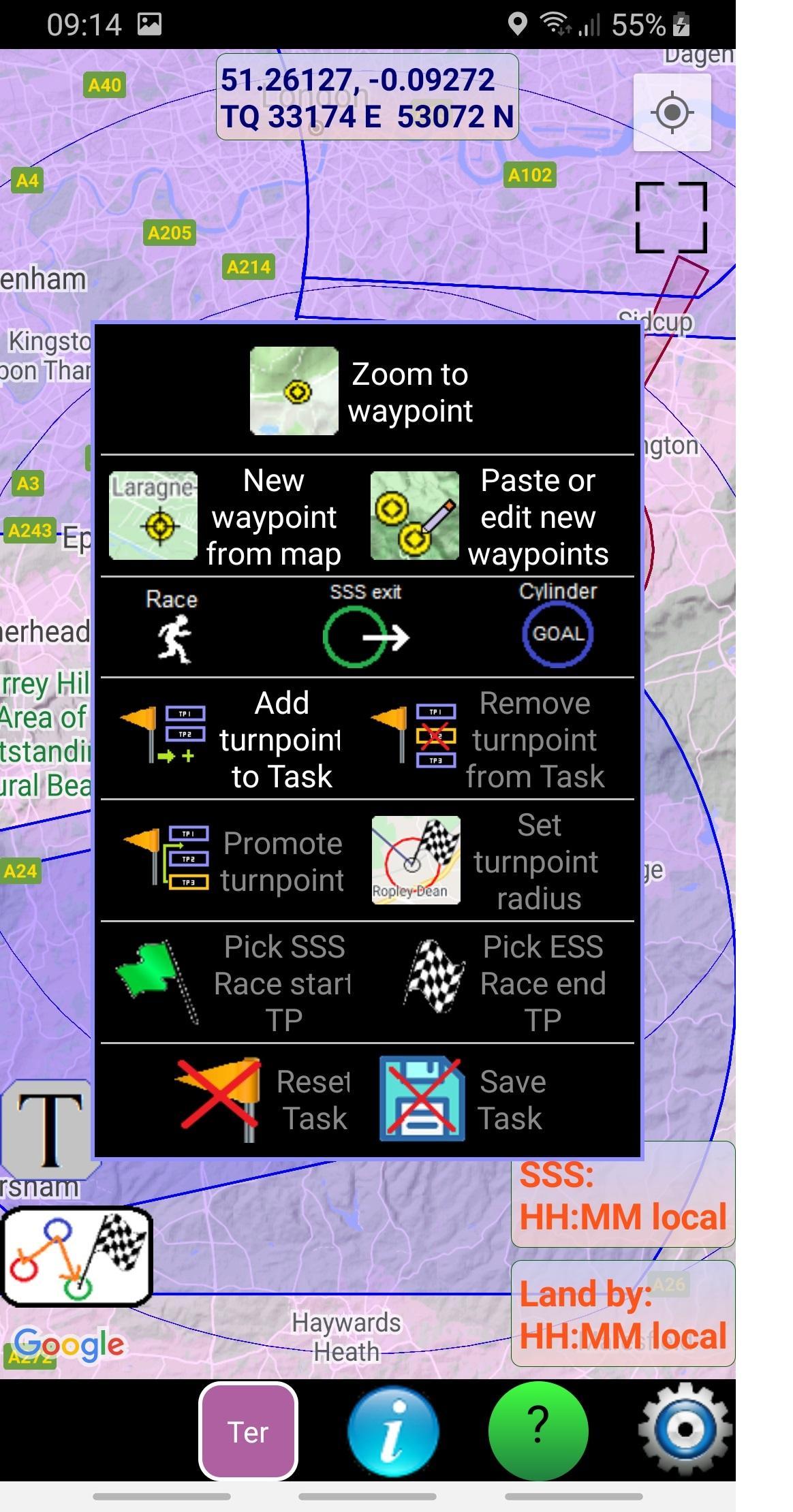Tap the fullscreen brackets icon
Screen dimensions: 793x1512
671,218
